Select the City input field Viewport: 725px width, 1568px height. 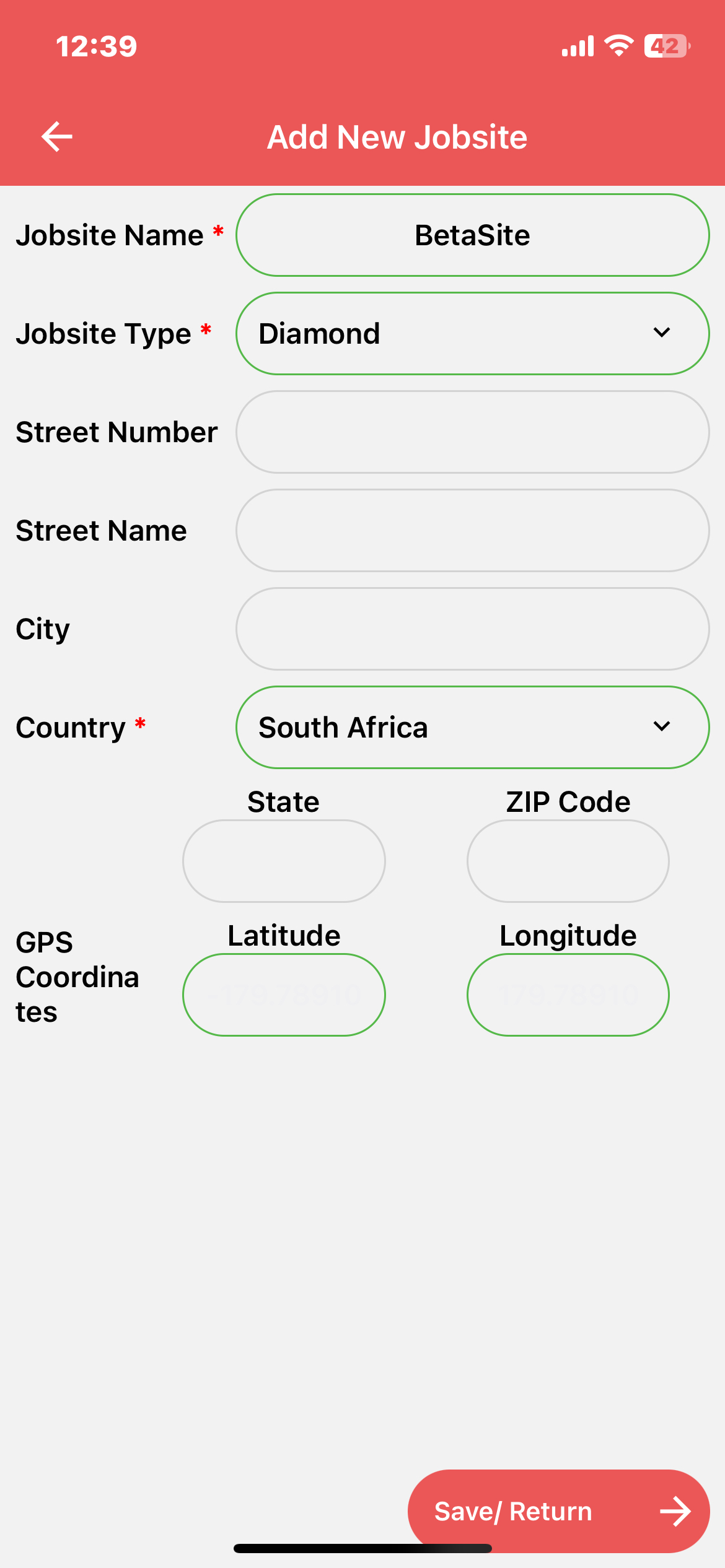(x=472, y=629)
